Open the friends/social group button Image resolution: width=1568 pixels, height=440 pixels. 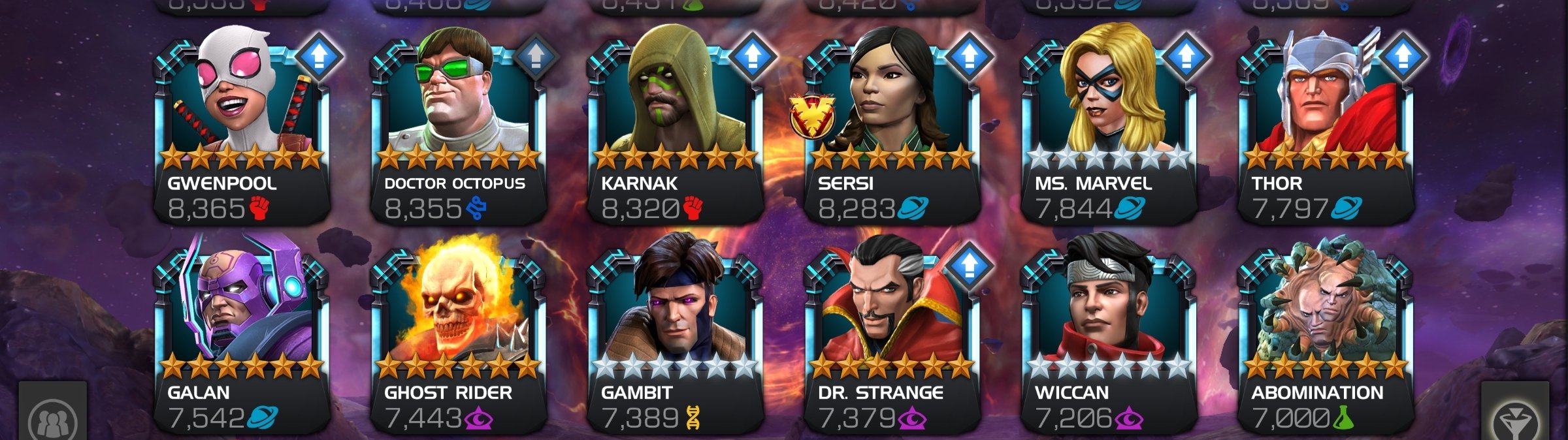pos(52,419)
